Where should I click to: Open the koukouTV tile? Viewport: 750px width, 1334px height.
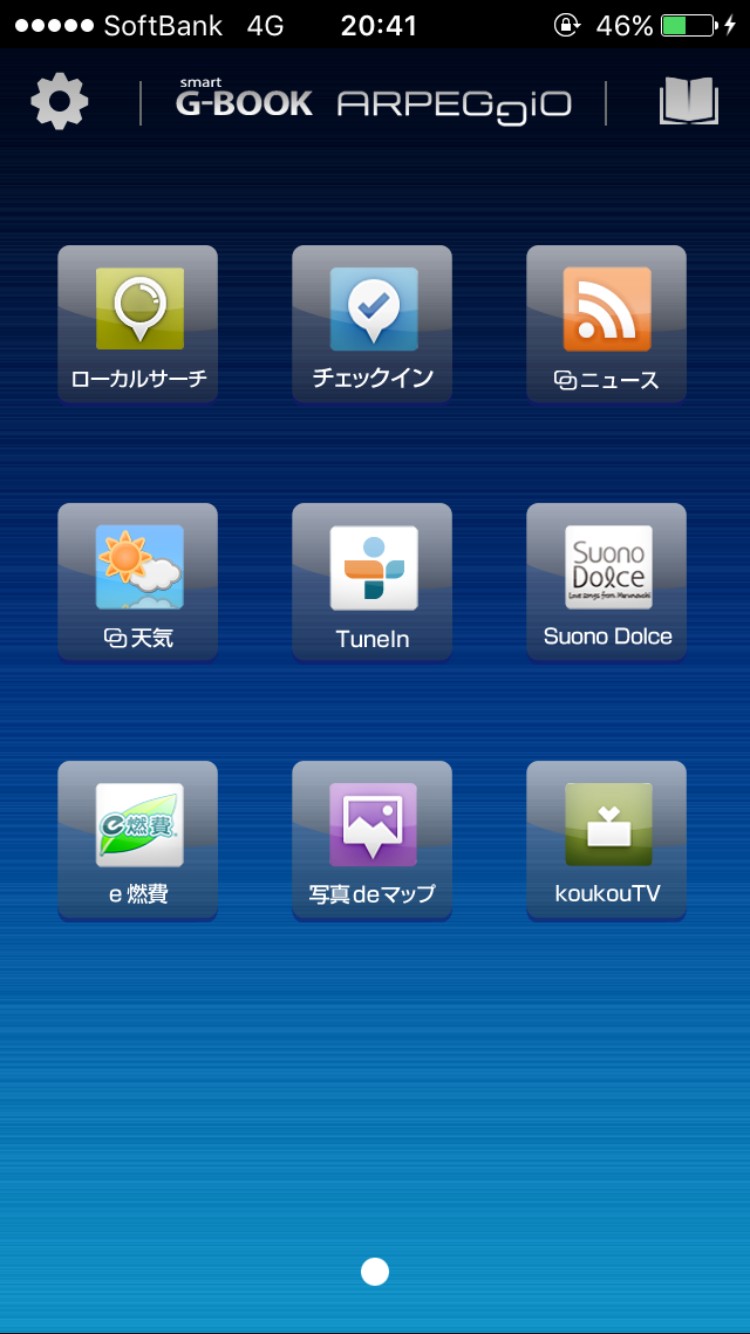tap(606, 840)
